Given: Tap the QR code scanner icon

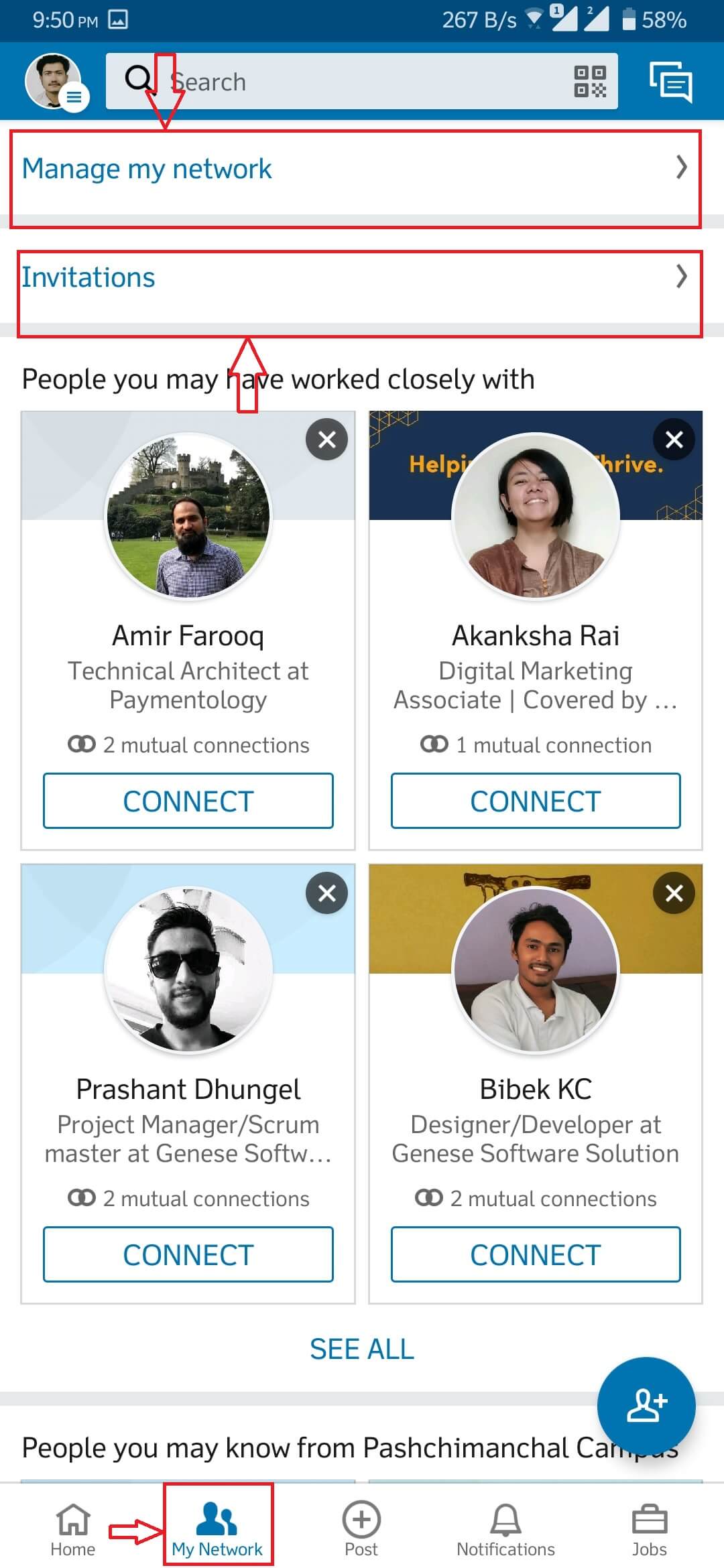Looking at the screenshot, I should (x=590, y=82).
